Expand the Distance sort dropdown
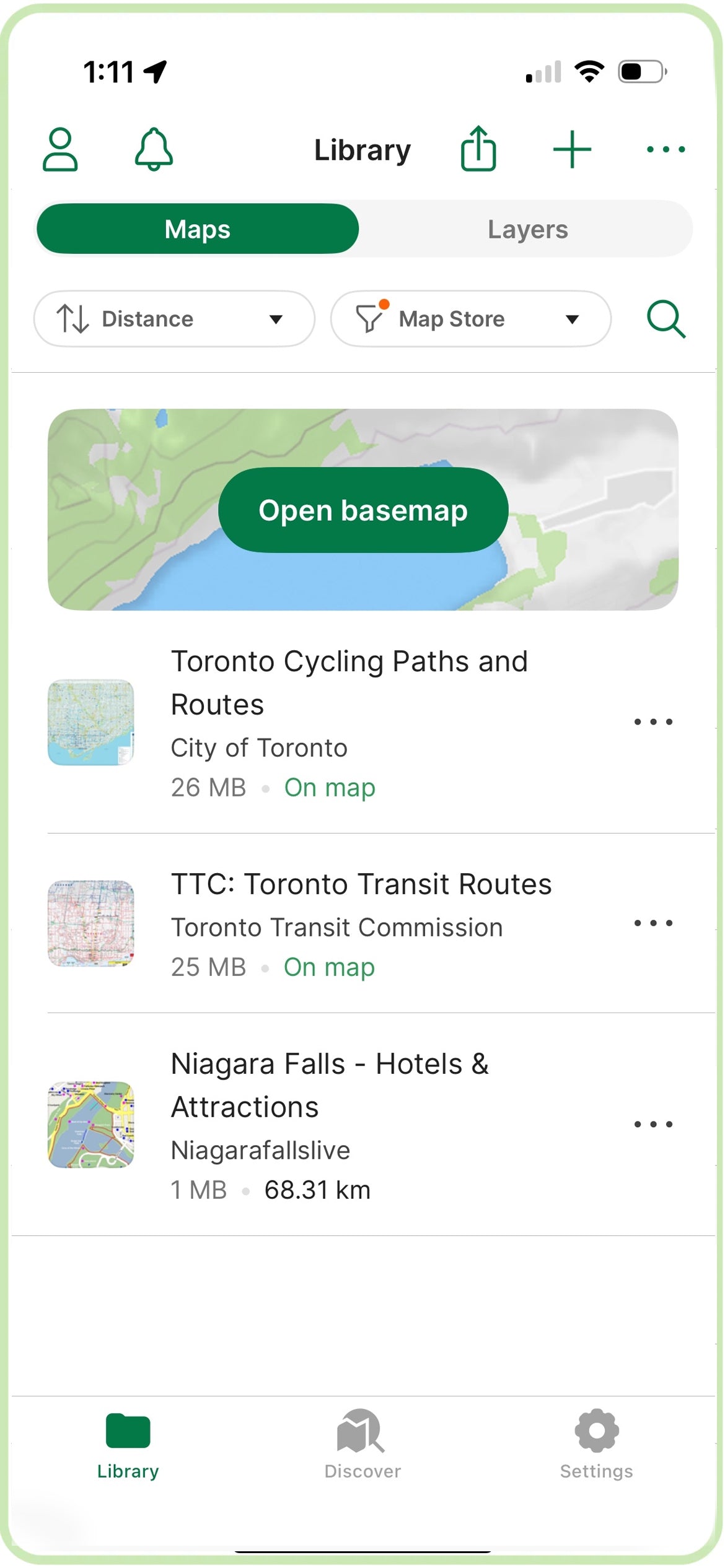 [x=174, y=319]
